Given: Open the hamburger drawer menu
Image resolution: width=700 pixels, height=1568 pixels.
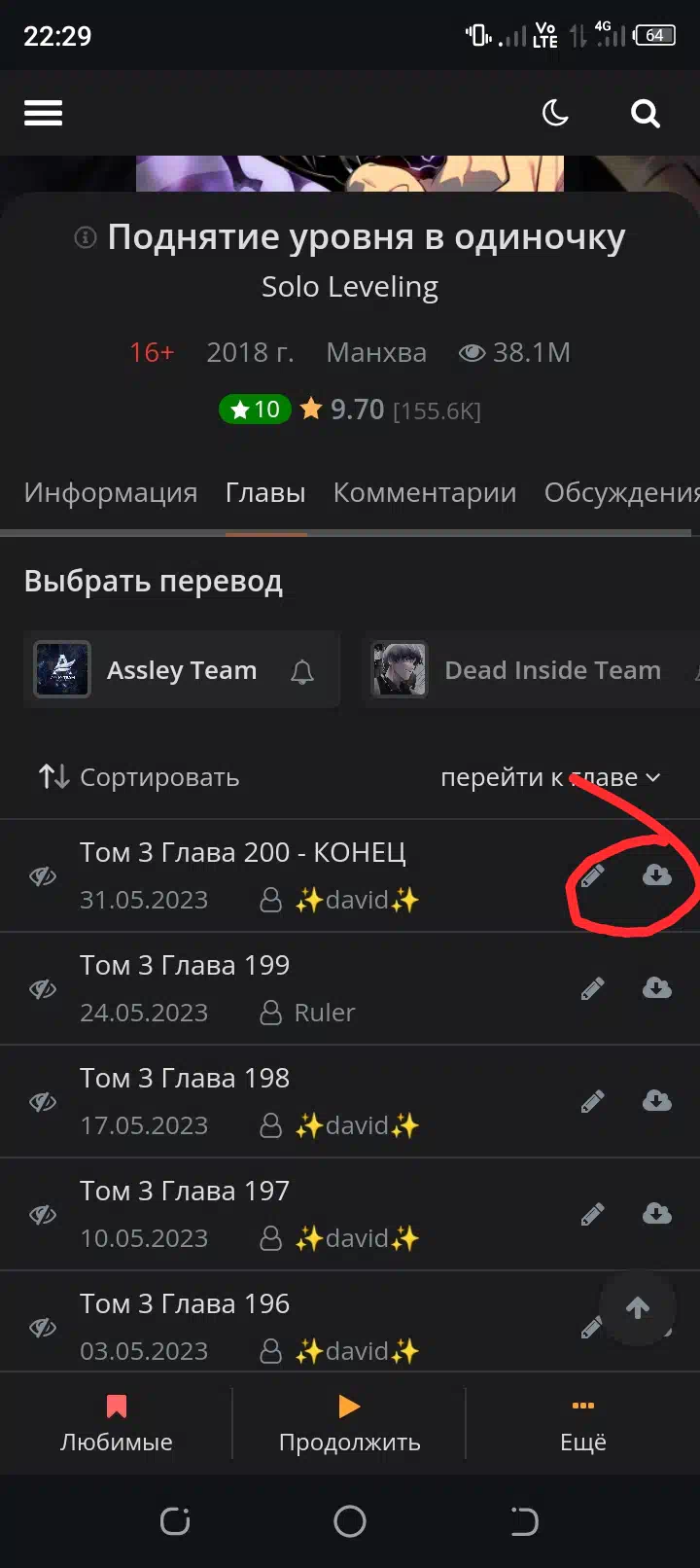Looking at the screenshot, I should (43, 113).
